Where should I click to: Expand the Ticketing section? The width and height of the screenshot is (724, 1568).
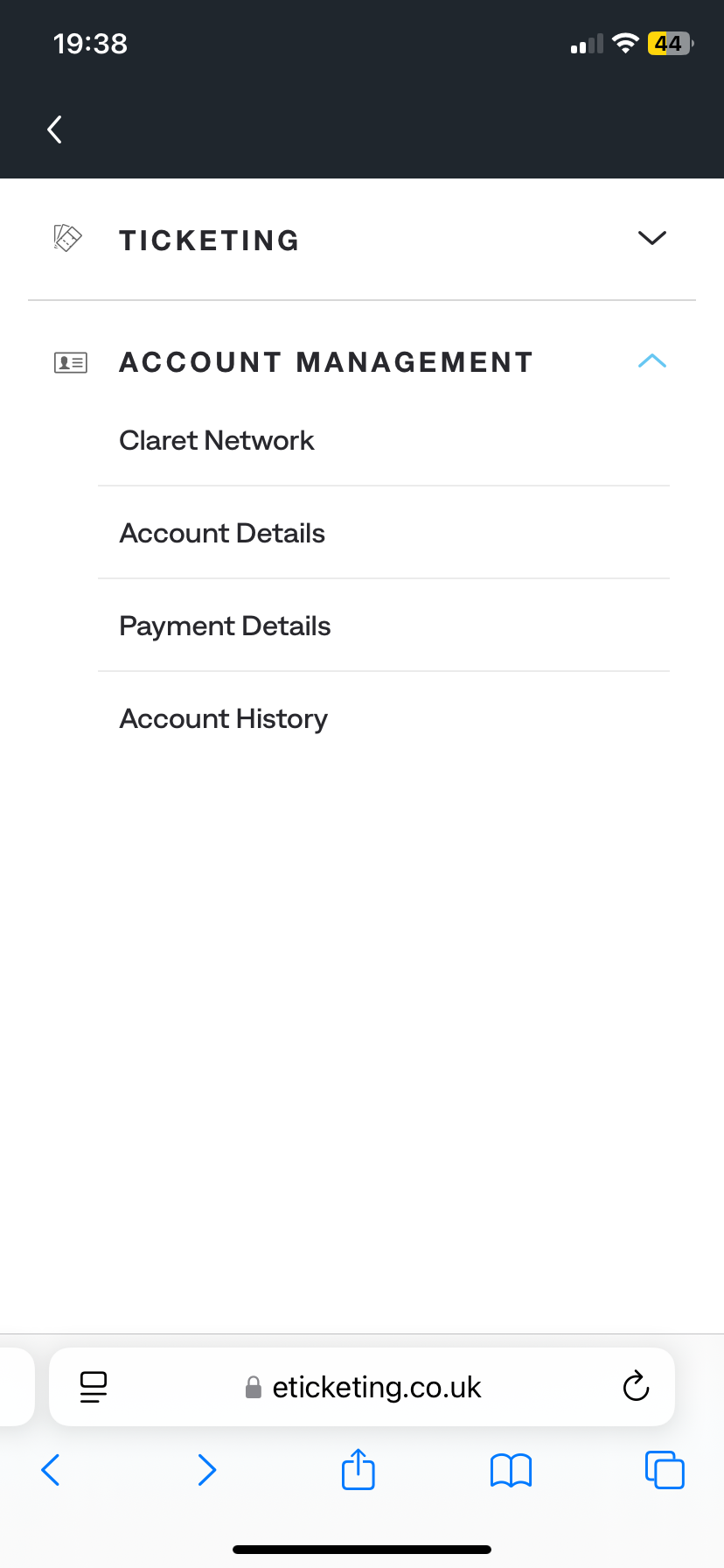coord(651,239)
